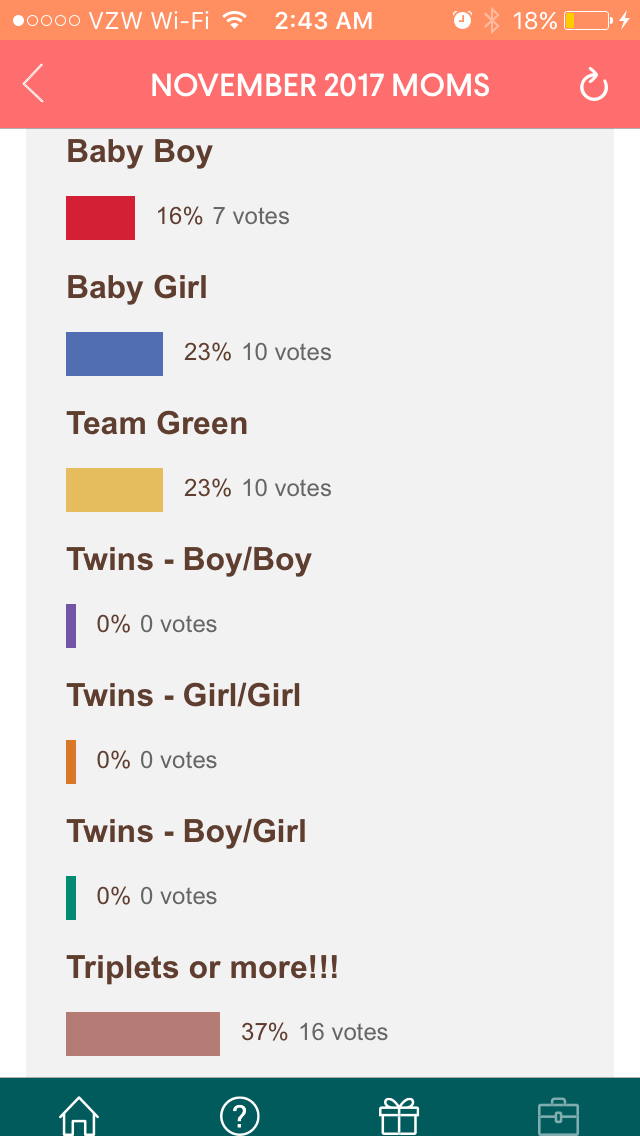Image resolution: width=640 pixels, height=1136 pixels.
Task: Open the briefcase tab
Action: (x=558, y=1115)
